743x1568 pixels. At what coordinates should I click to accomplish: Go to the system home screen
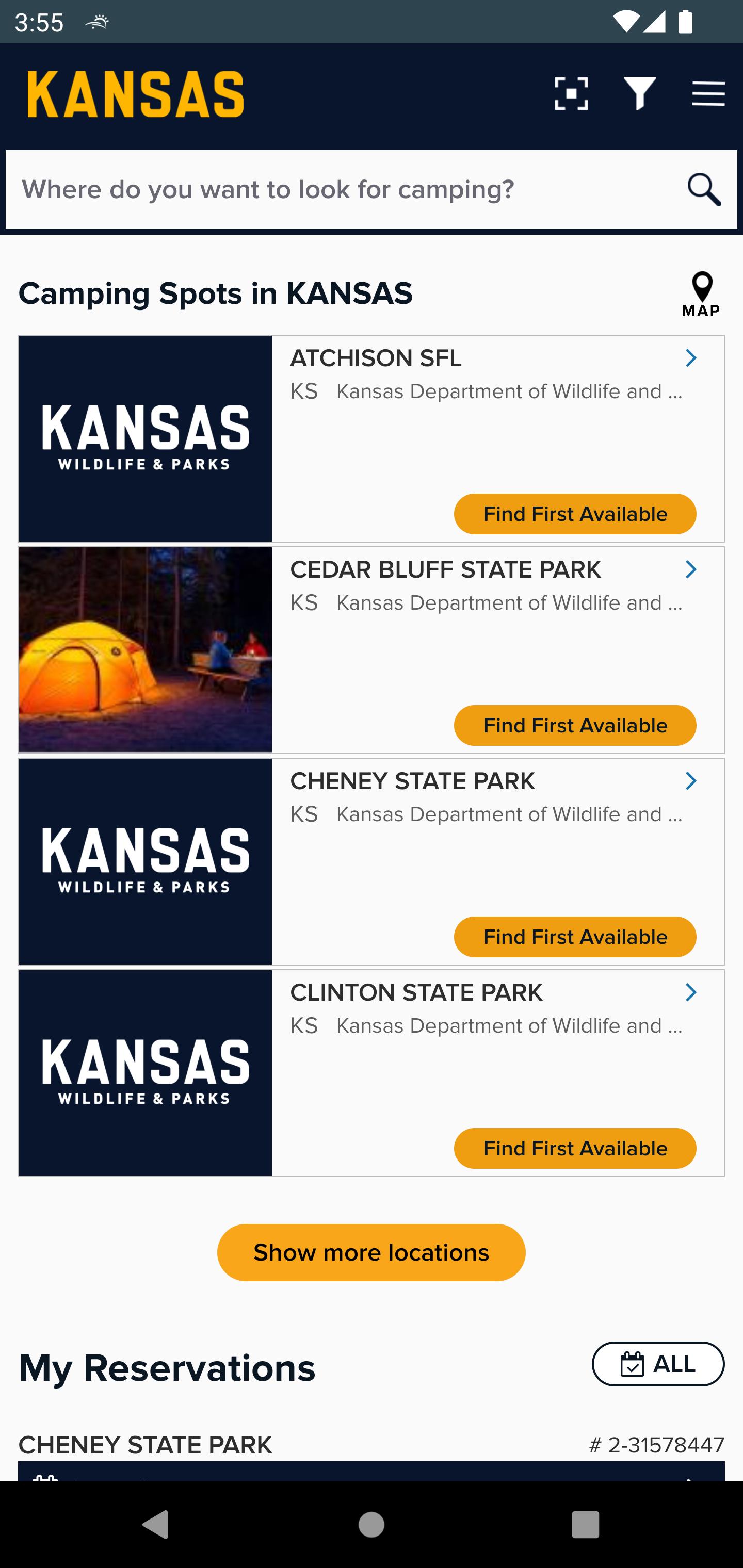371,1525
